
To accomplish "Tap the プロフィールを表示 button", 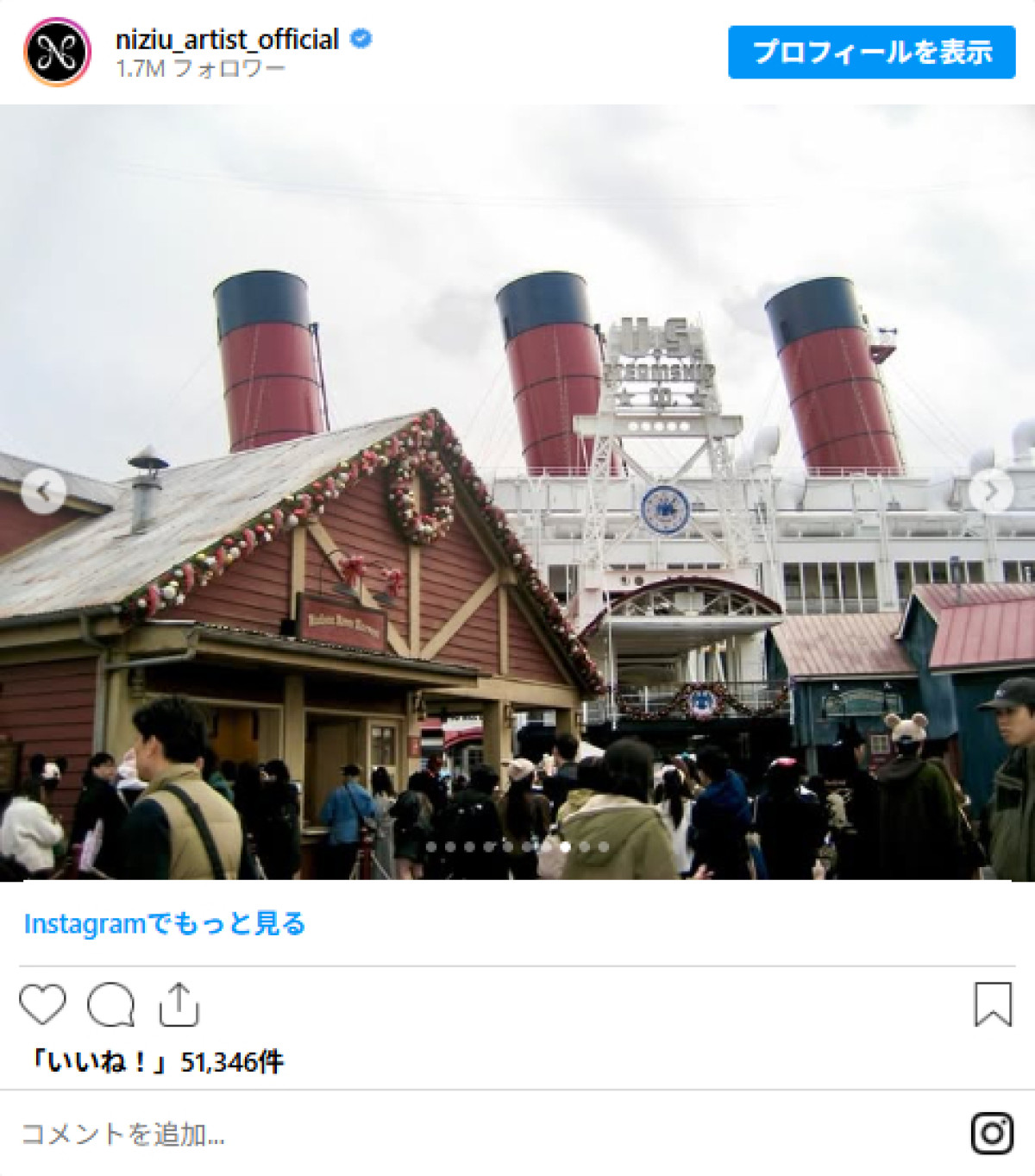I will [871, 53].
